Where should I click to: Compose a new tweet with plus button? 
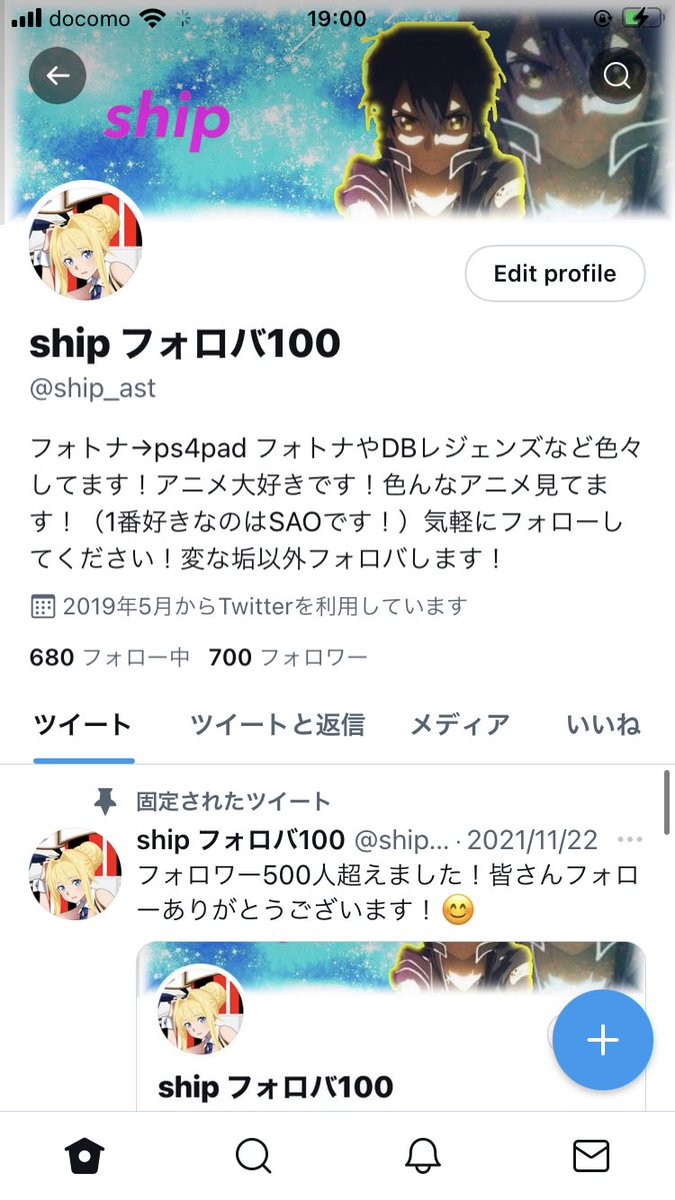[602, 1040]
